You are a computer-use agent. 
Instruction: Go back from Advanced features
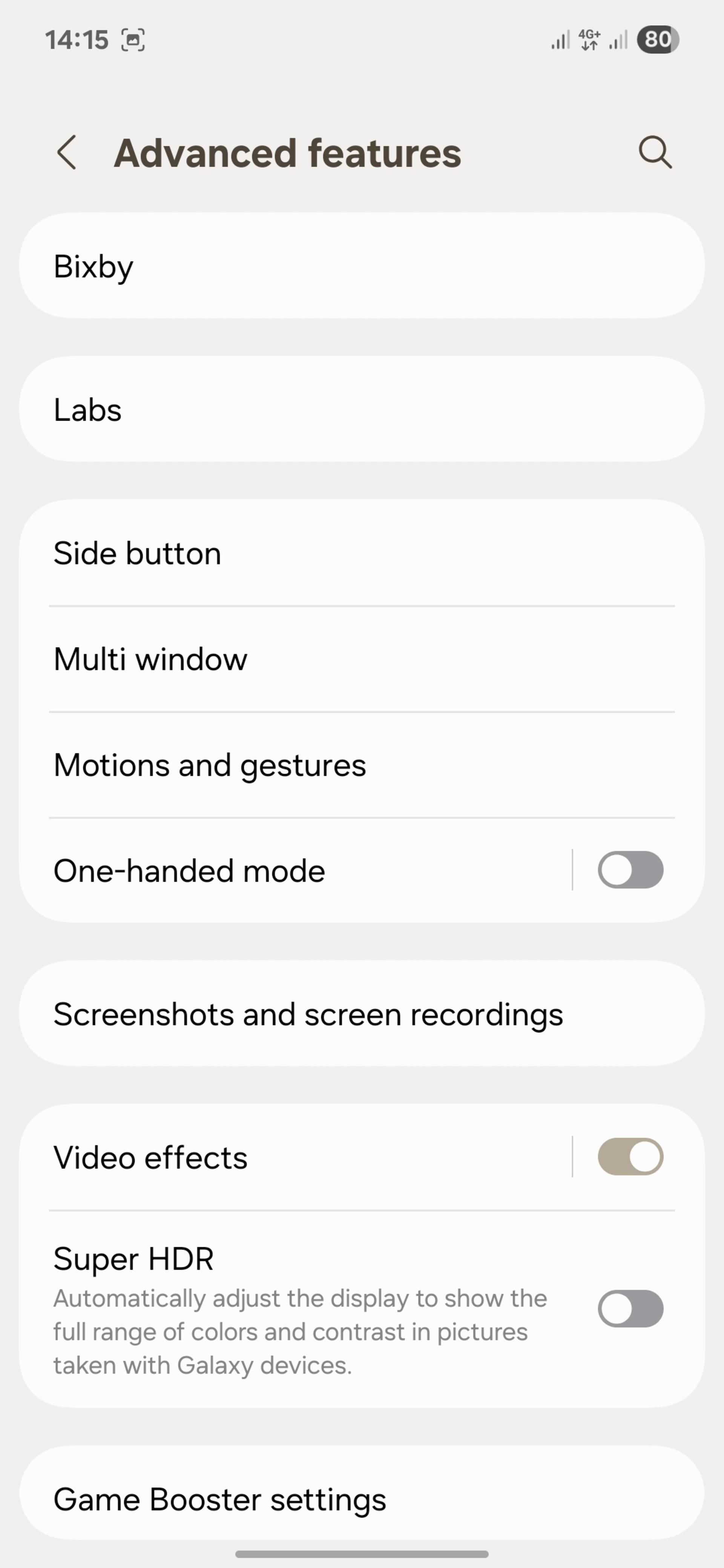coord(66,152)
